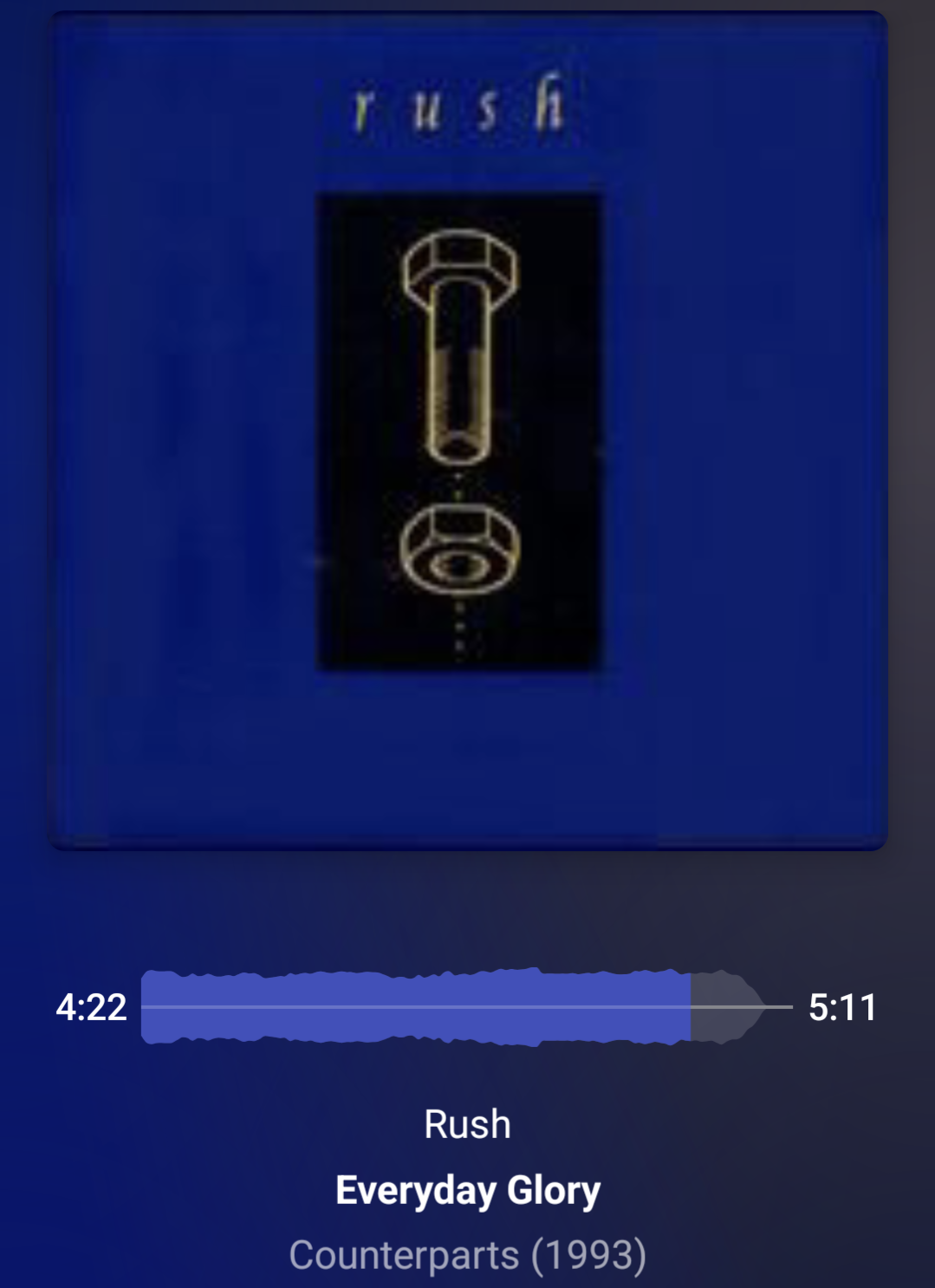The width and height of the screenshot is (935, 1288).
Task: Tap the waveform seek bar to jump position
Action: pos(466,1006)
